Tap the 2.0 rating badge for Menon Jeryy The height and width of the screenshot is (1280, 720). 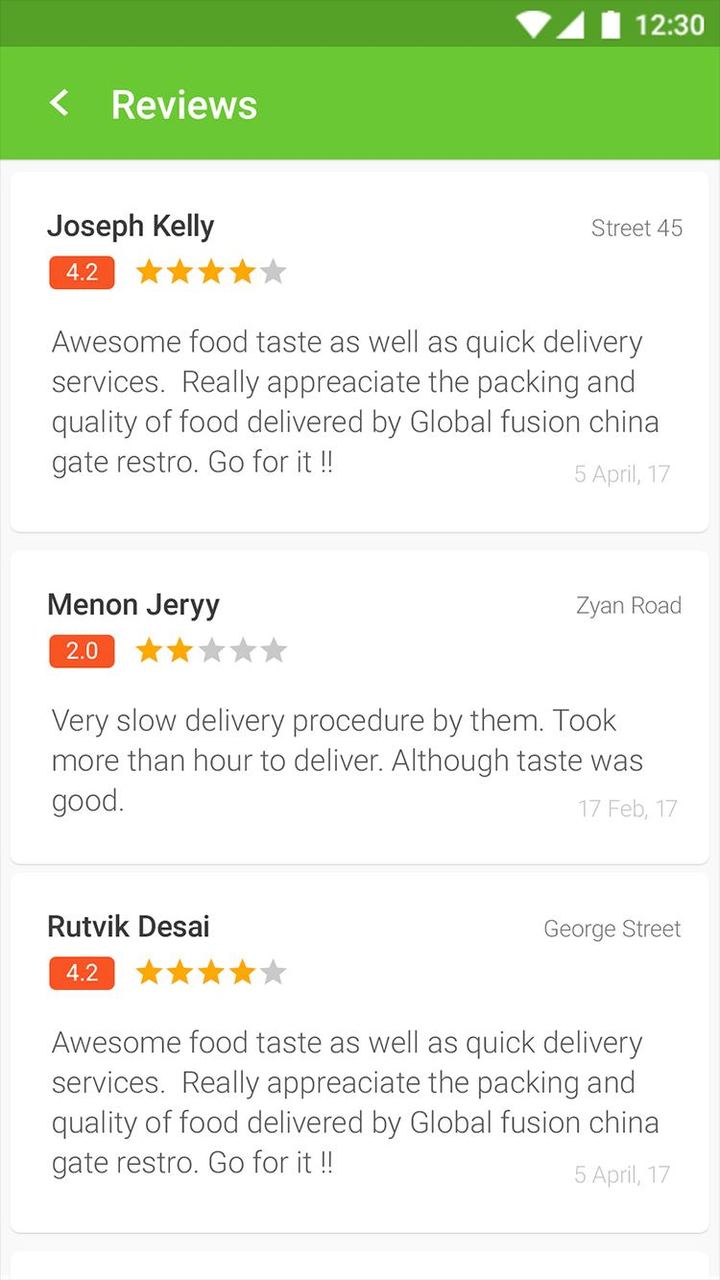tap(81, 651)
